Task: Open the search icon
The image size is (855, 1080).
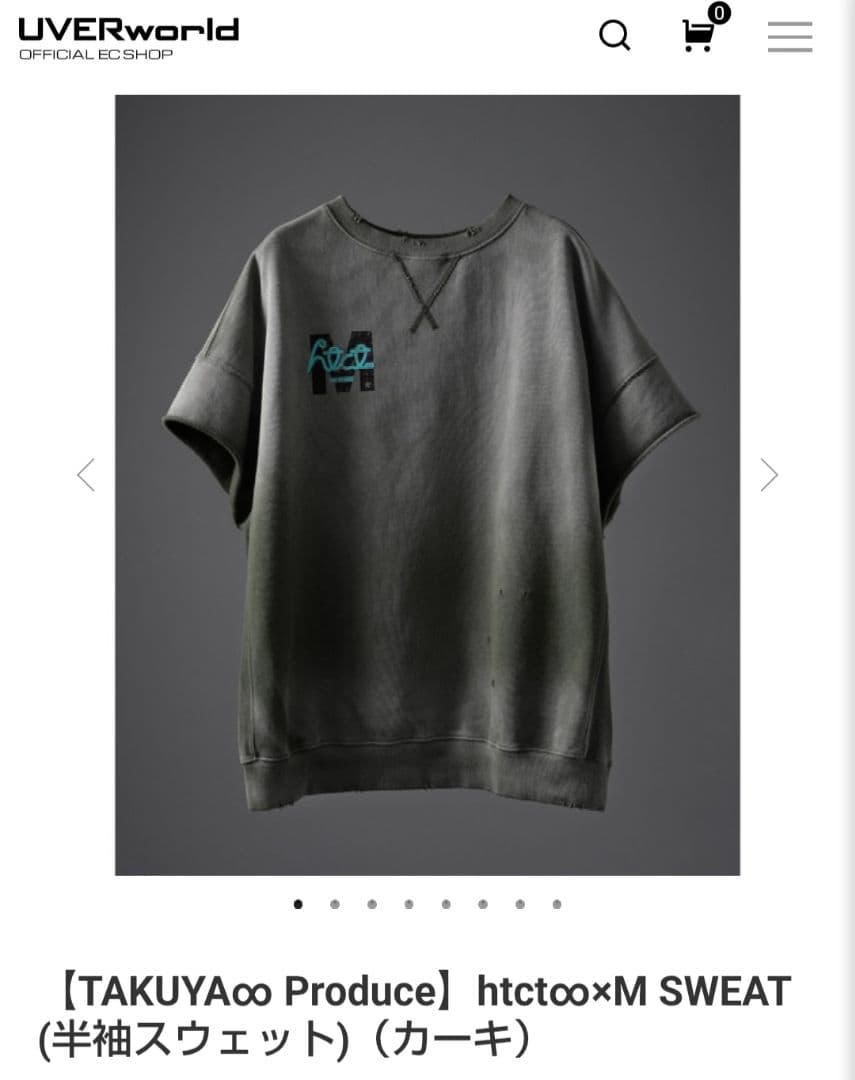Action: coord(614,36)
